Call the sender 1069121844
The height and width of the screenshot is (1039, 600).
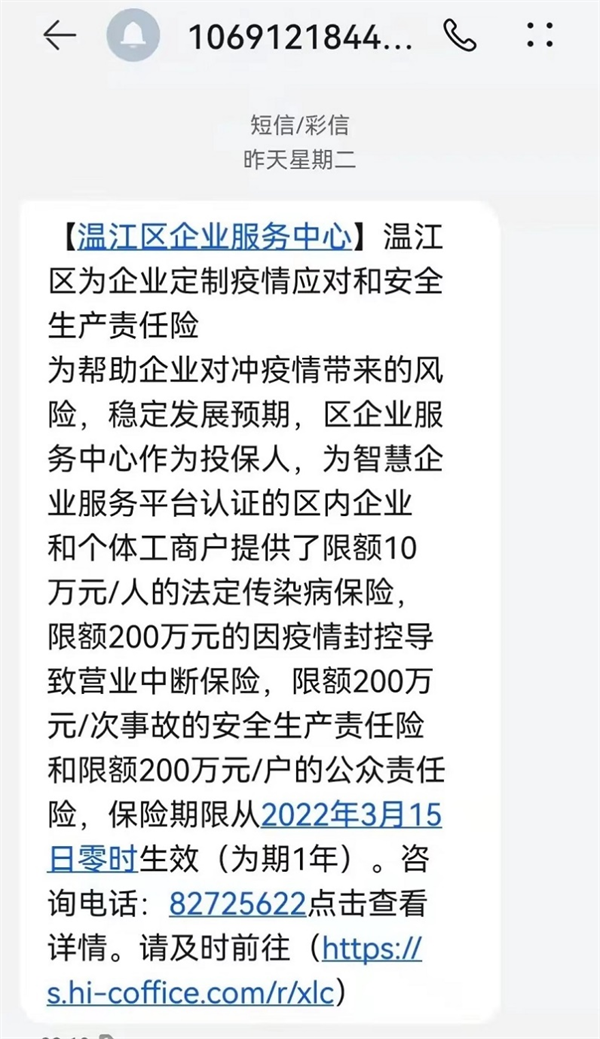coord(460,37)
